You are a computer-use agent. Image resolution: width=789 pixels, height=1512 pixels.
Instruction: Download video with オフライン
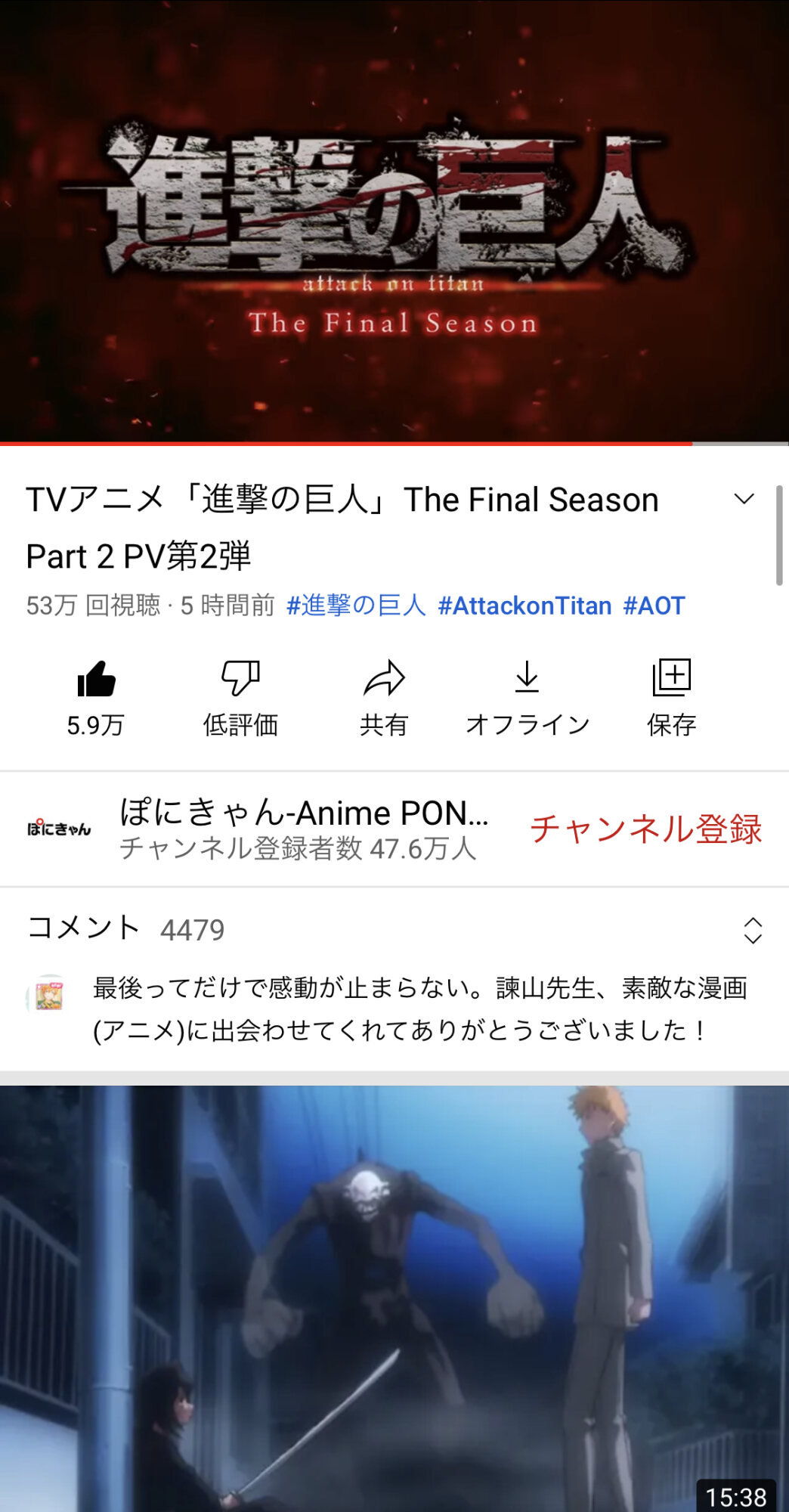pyautogui.click(x=528, y=698)
